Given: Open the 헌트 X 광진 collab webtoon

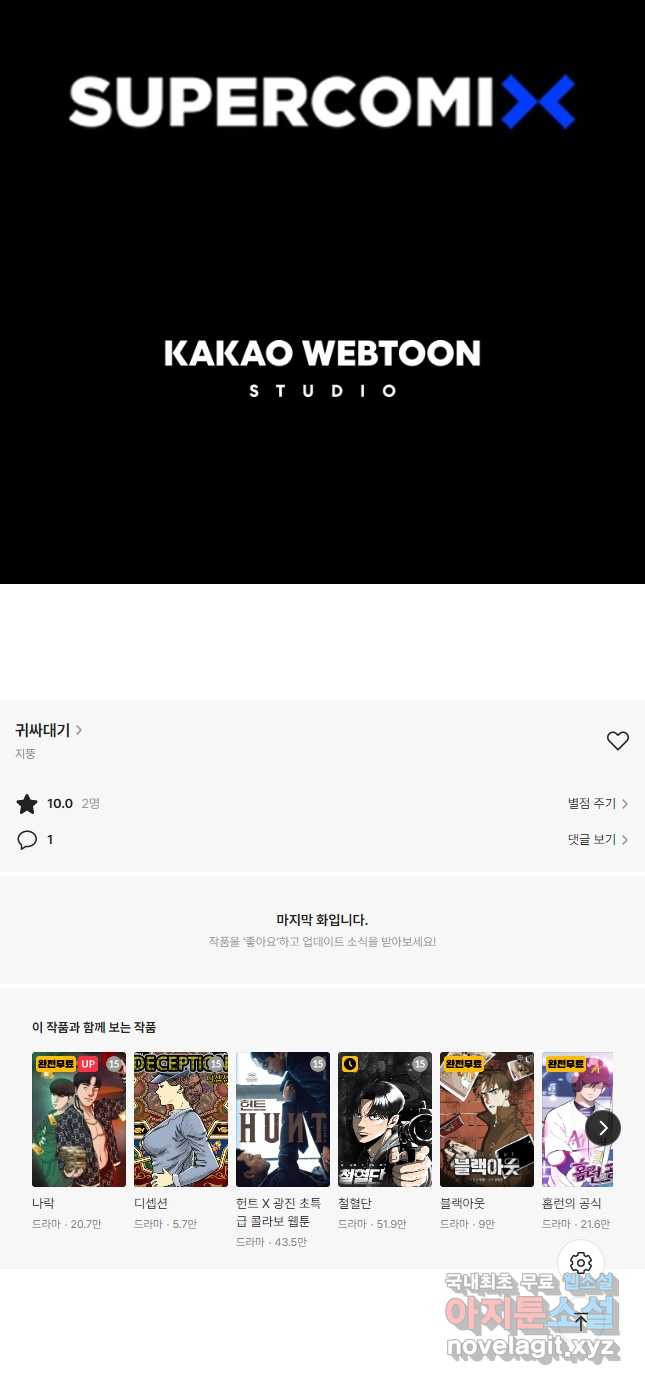Looking at the screenshot, I should click(x=283, y=1120).
